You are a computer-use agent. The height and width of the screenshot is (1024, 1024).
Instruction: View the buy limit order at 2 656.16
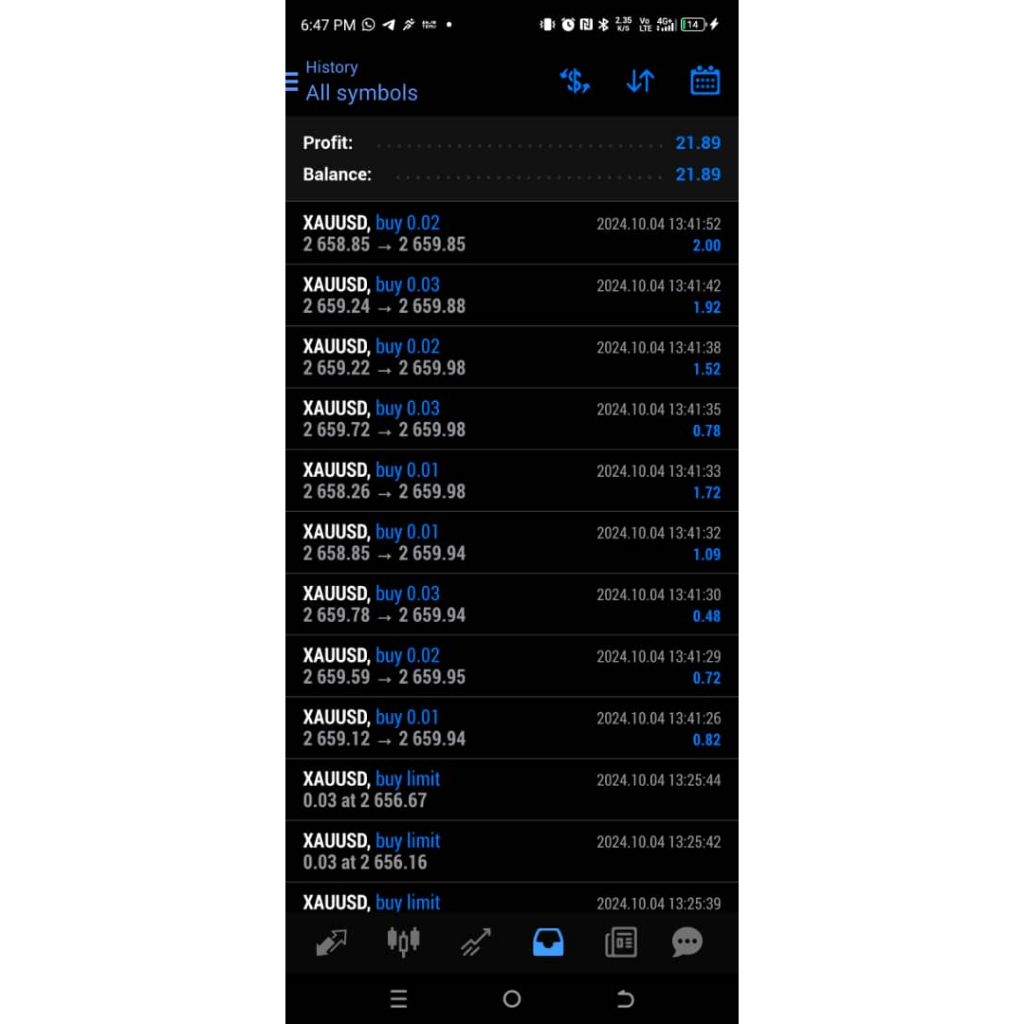pyautogui.click(x=511, y=852)
